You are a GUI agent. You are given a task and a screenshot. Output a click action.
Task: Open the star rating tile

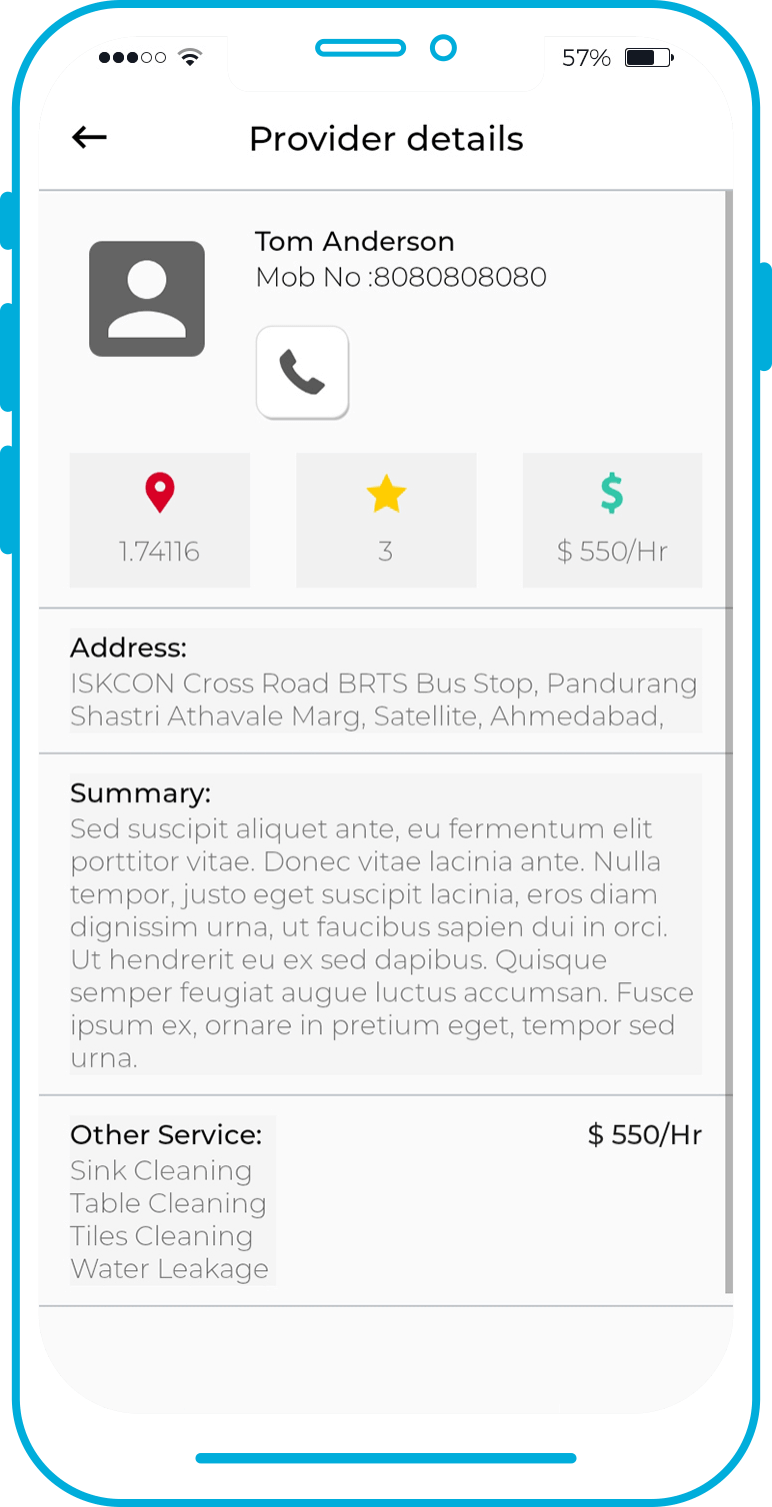click(x=386, y=520)
